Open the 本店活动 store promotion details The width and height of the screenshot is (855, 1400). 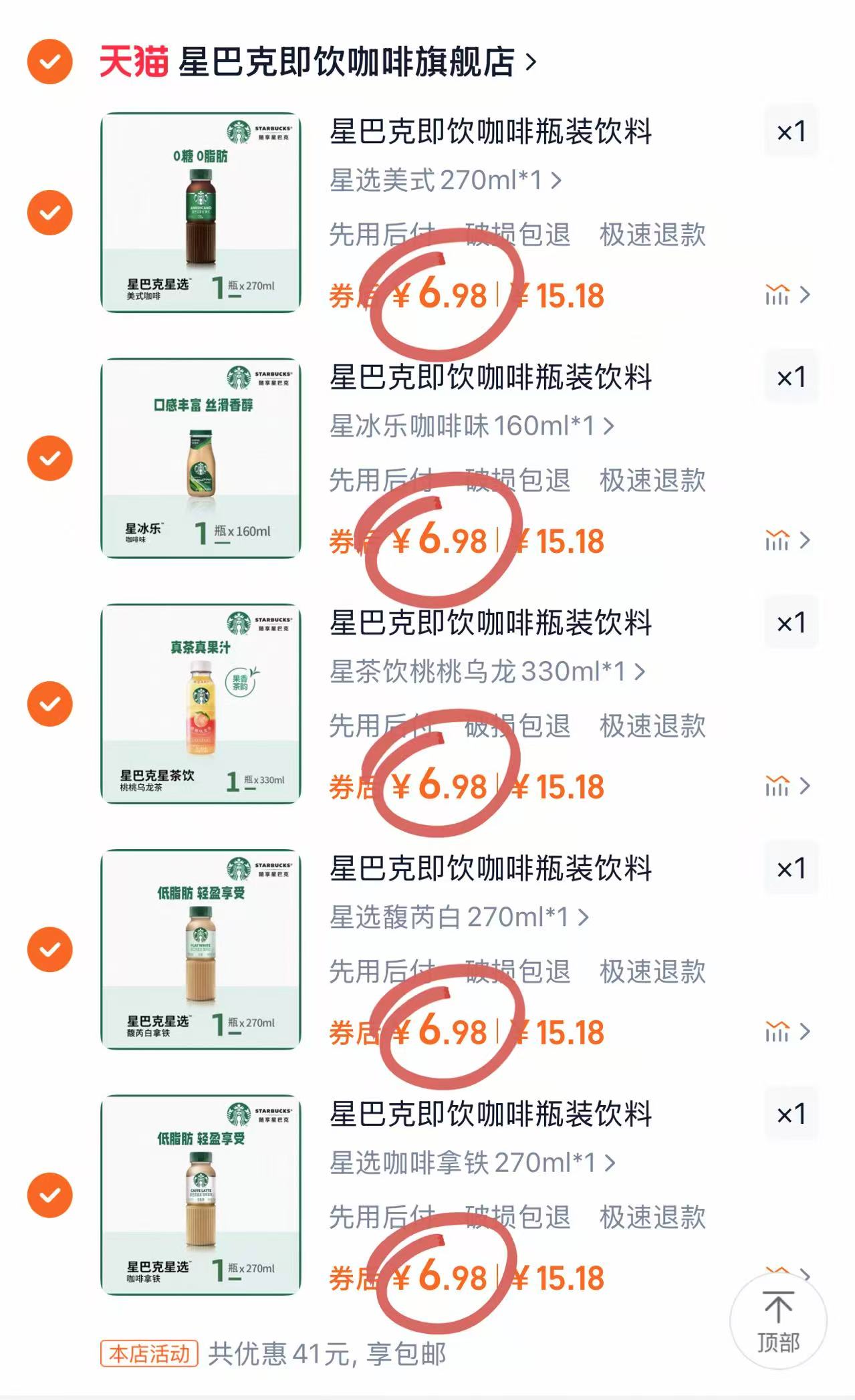coord(150,1355)
